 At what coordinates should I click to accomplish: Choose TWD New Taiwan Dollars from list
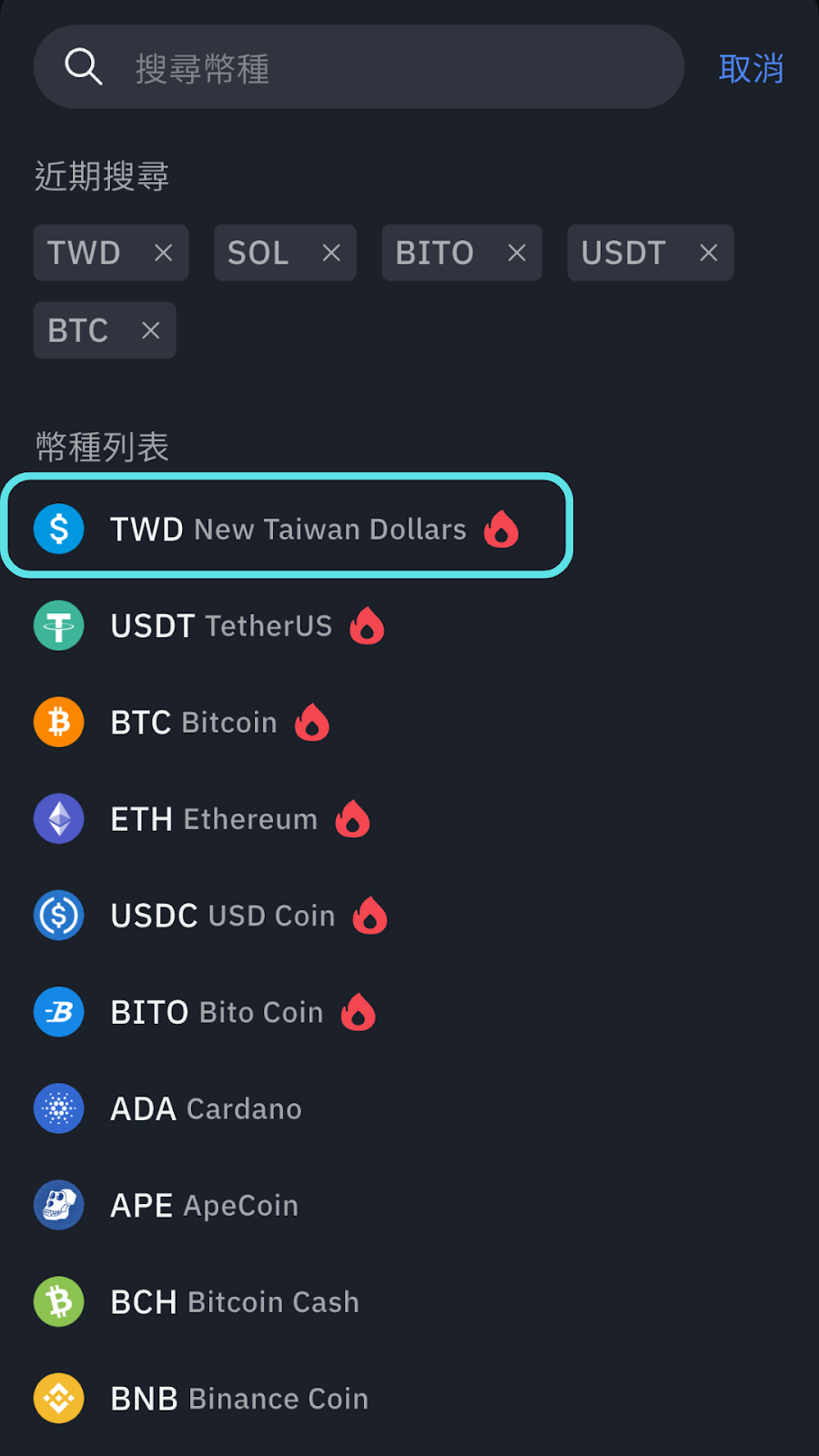point(288,526)
